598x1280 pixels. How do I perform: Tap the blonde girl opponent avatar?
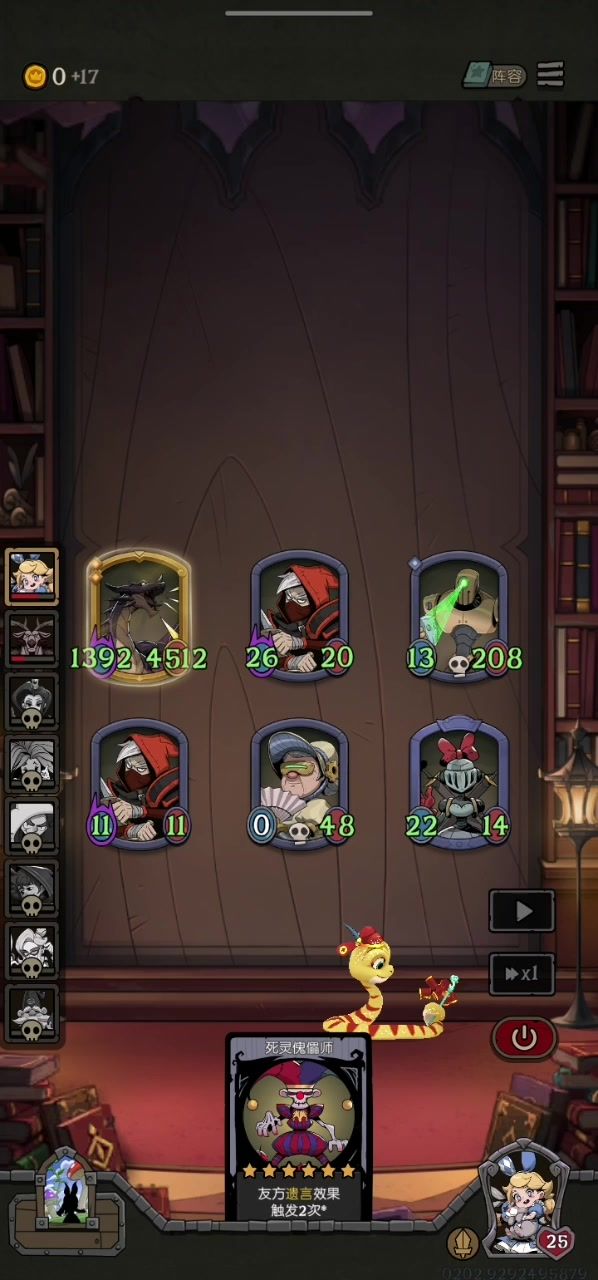click(x=33, y=576)
